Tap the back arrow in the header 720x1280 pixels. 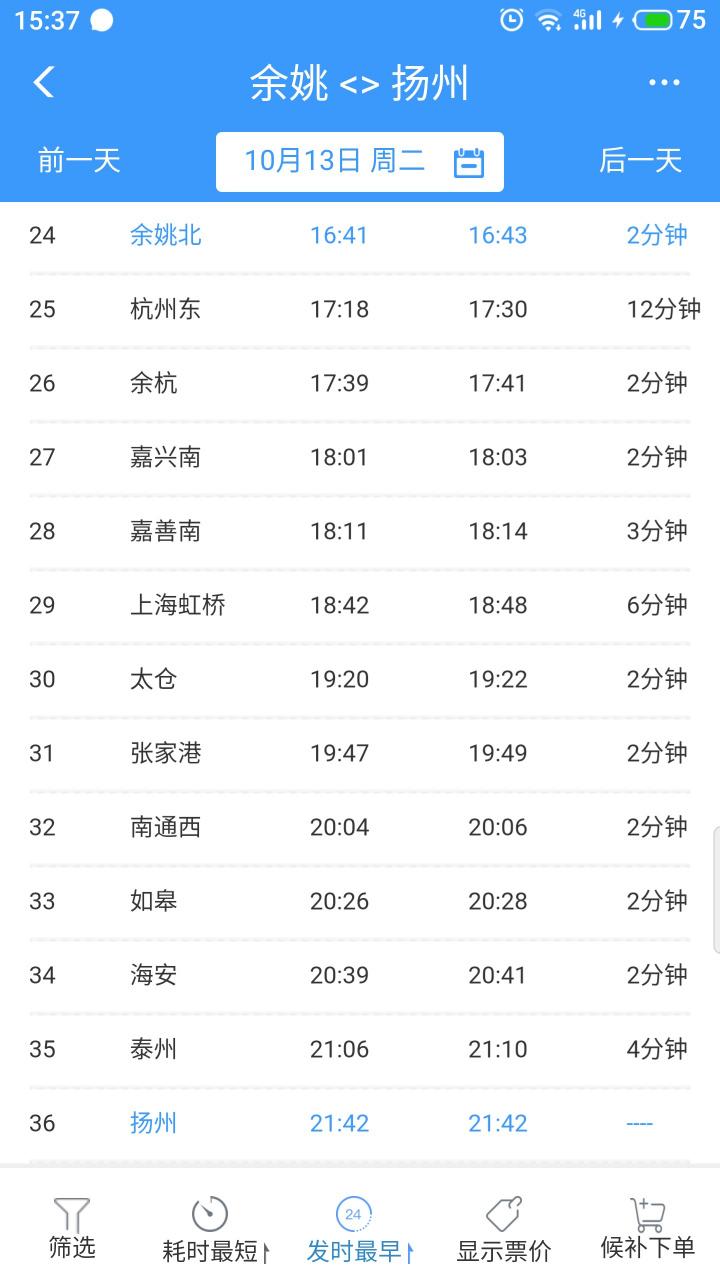42,82
